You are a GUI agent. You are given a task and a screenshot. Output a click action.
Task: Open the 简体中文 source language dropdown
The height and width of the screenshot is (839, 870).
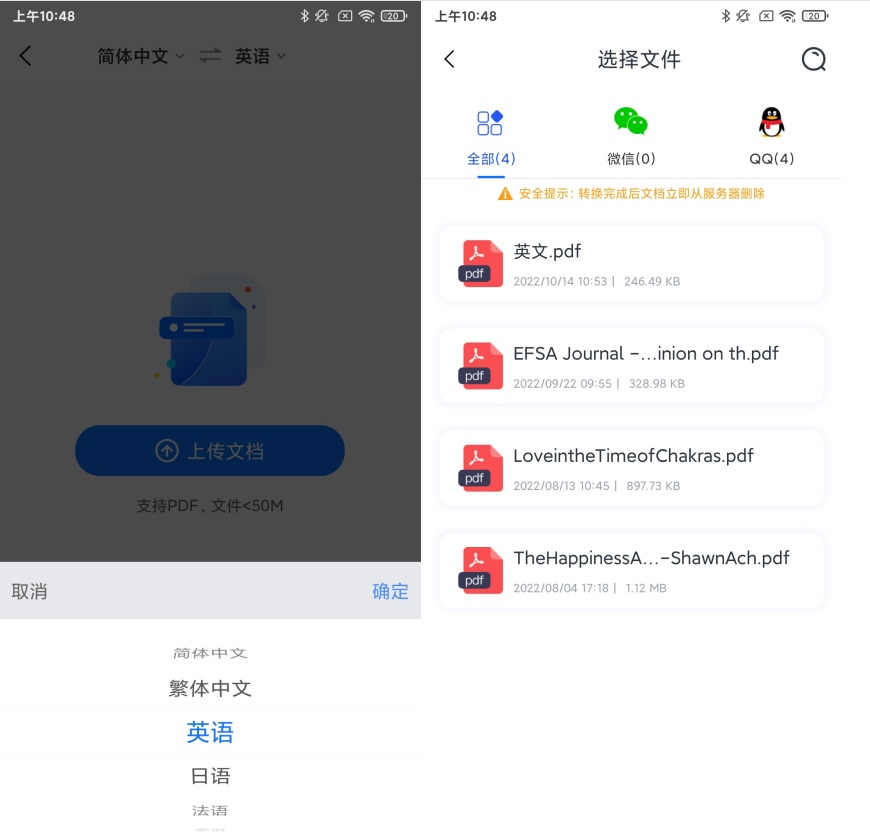(x=141, y=57)
